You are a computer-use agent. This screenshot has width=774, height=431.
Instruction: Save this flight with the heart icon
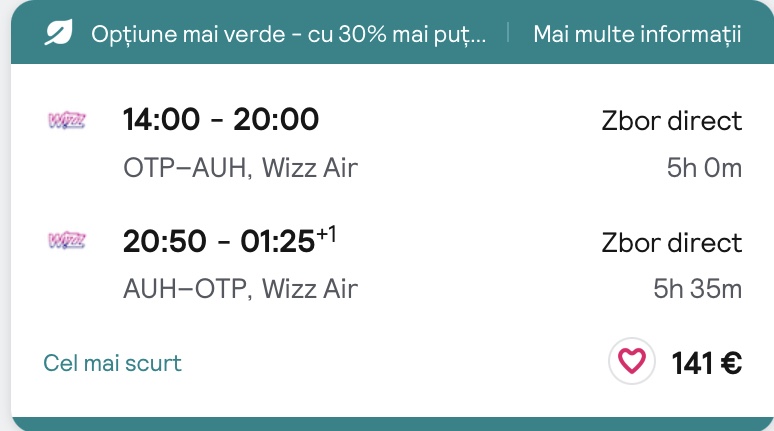point(632,361)
